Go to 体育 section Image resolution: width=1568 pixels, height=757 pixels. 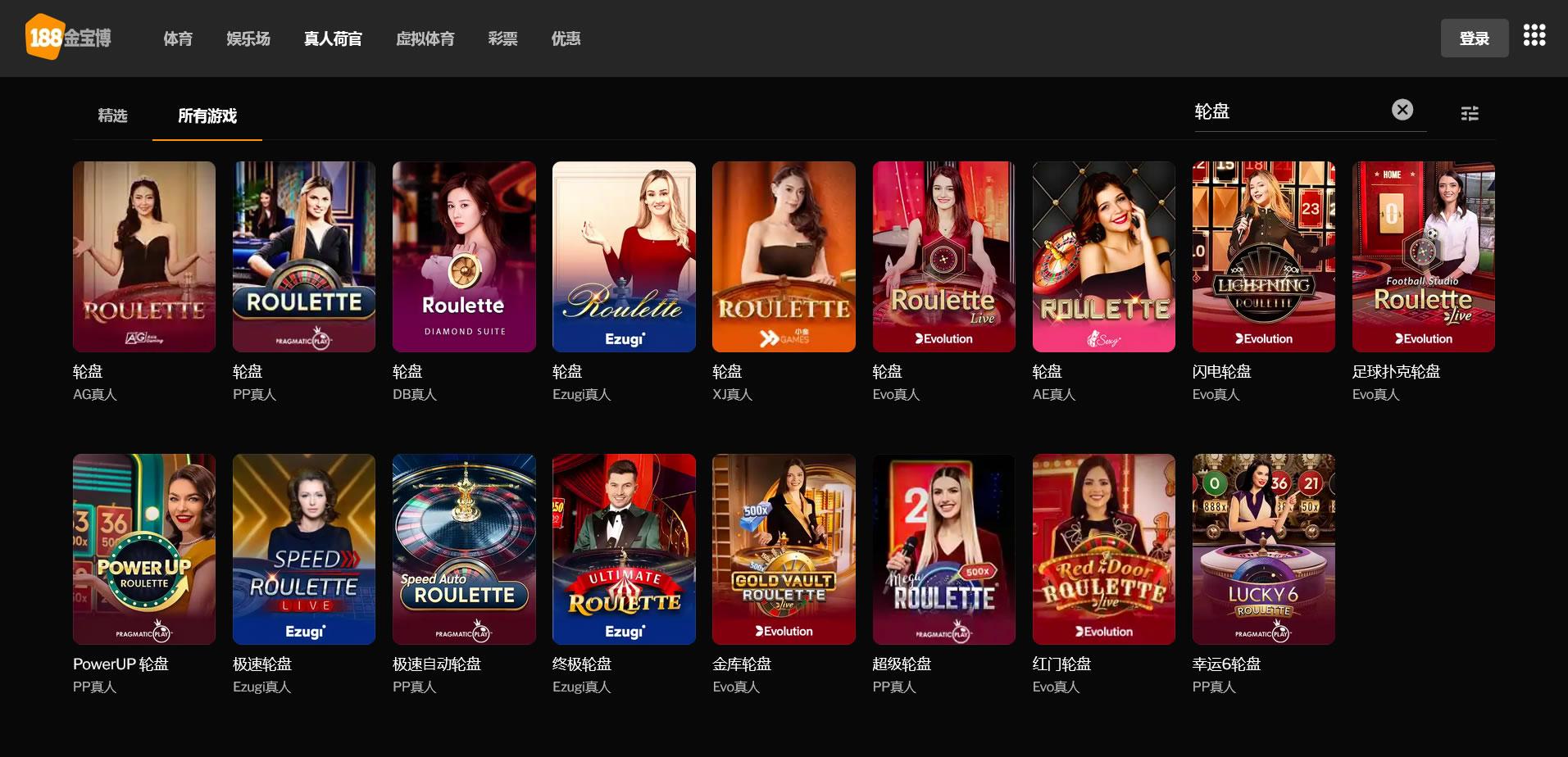178,39
